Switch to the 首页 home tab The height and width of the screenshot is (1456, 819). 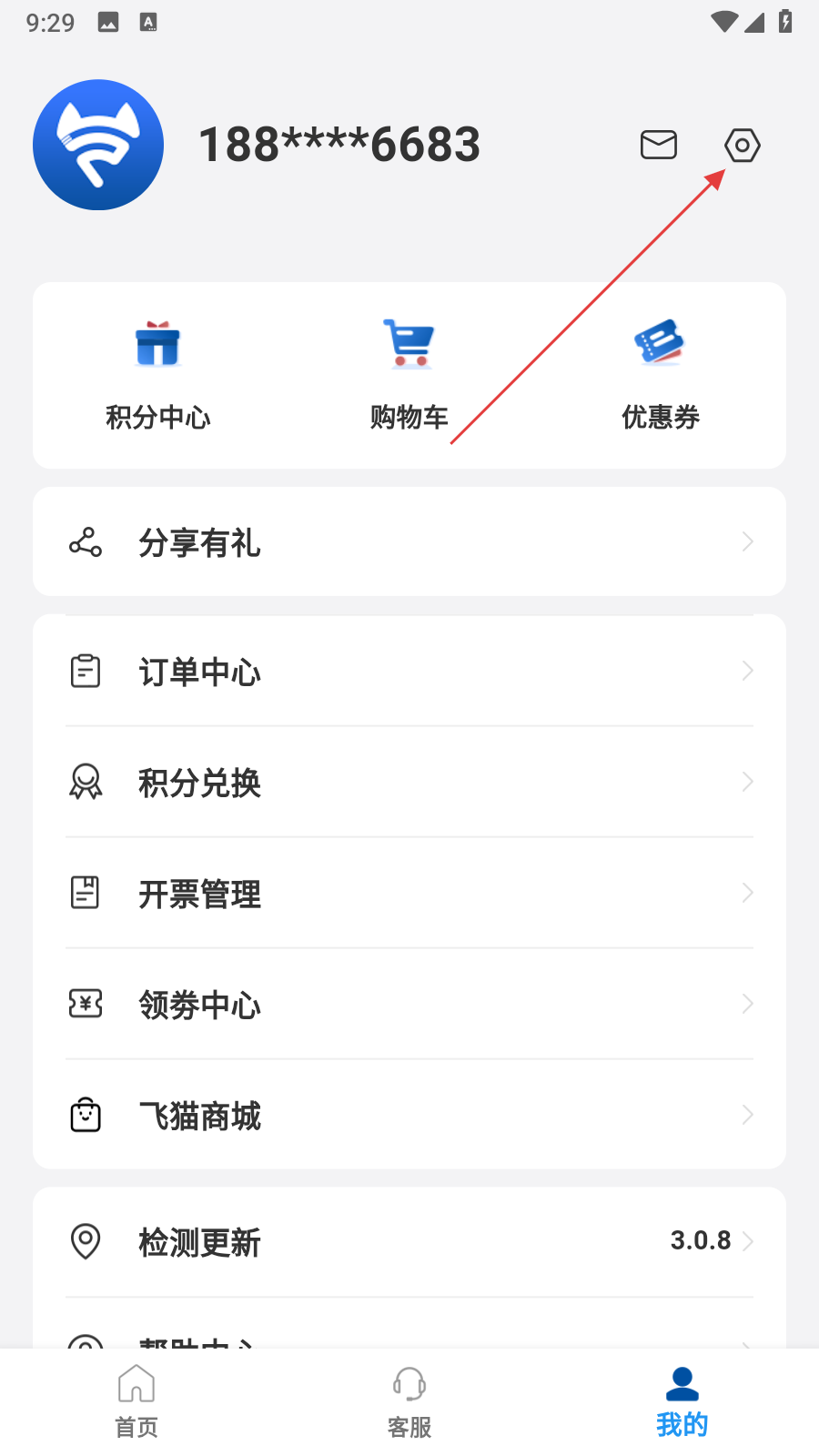[x=136, y=1401]
